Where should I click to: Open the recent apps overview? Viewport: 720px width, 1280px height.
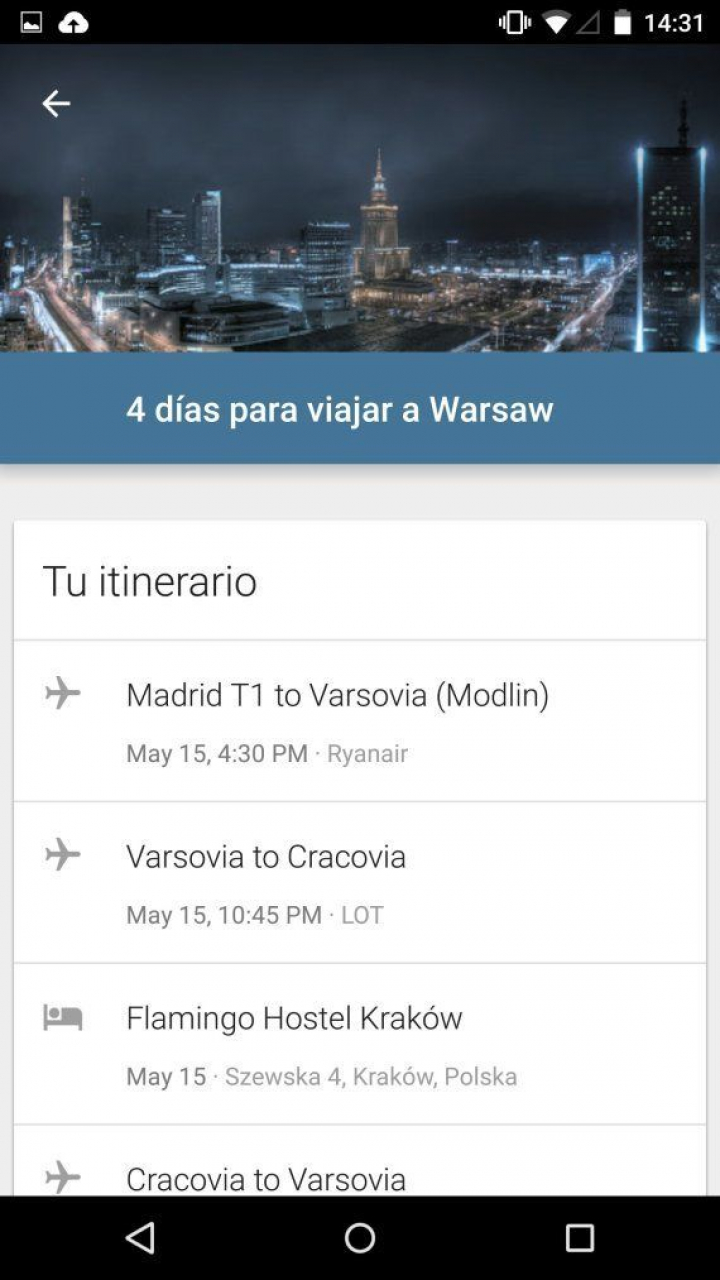579,1238
